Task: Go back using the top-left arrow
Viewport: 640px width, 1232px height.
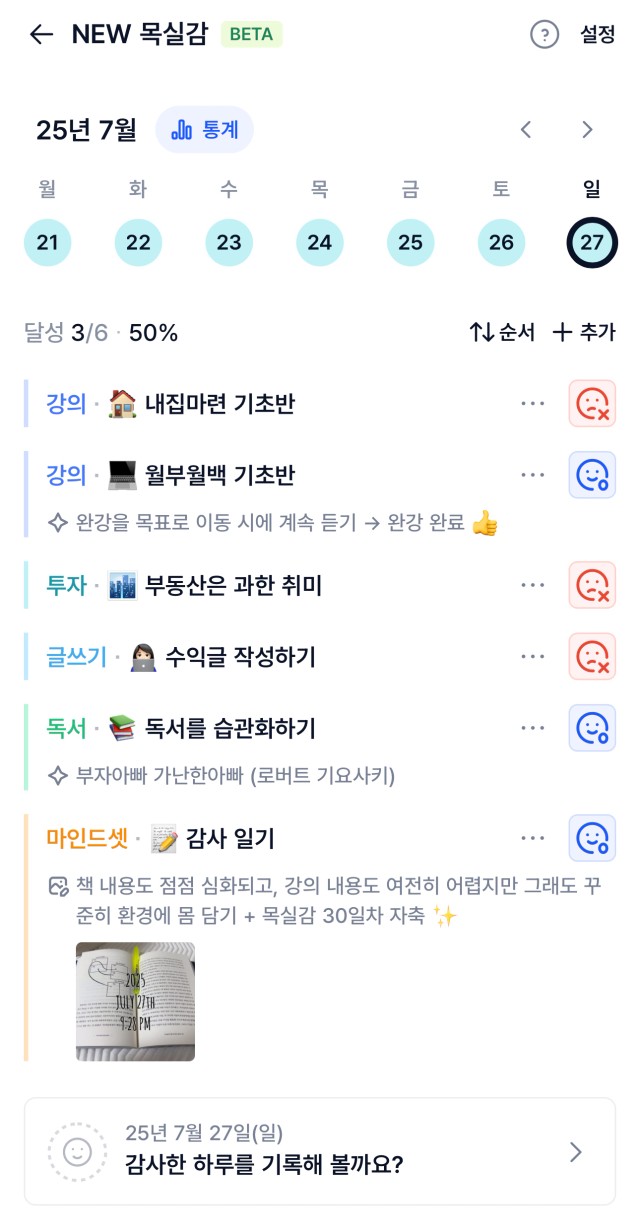Action: point(41,35)
